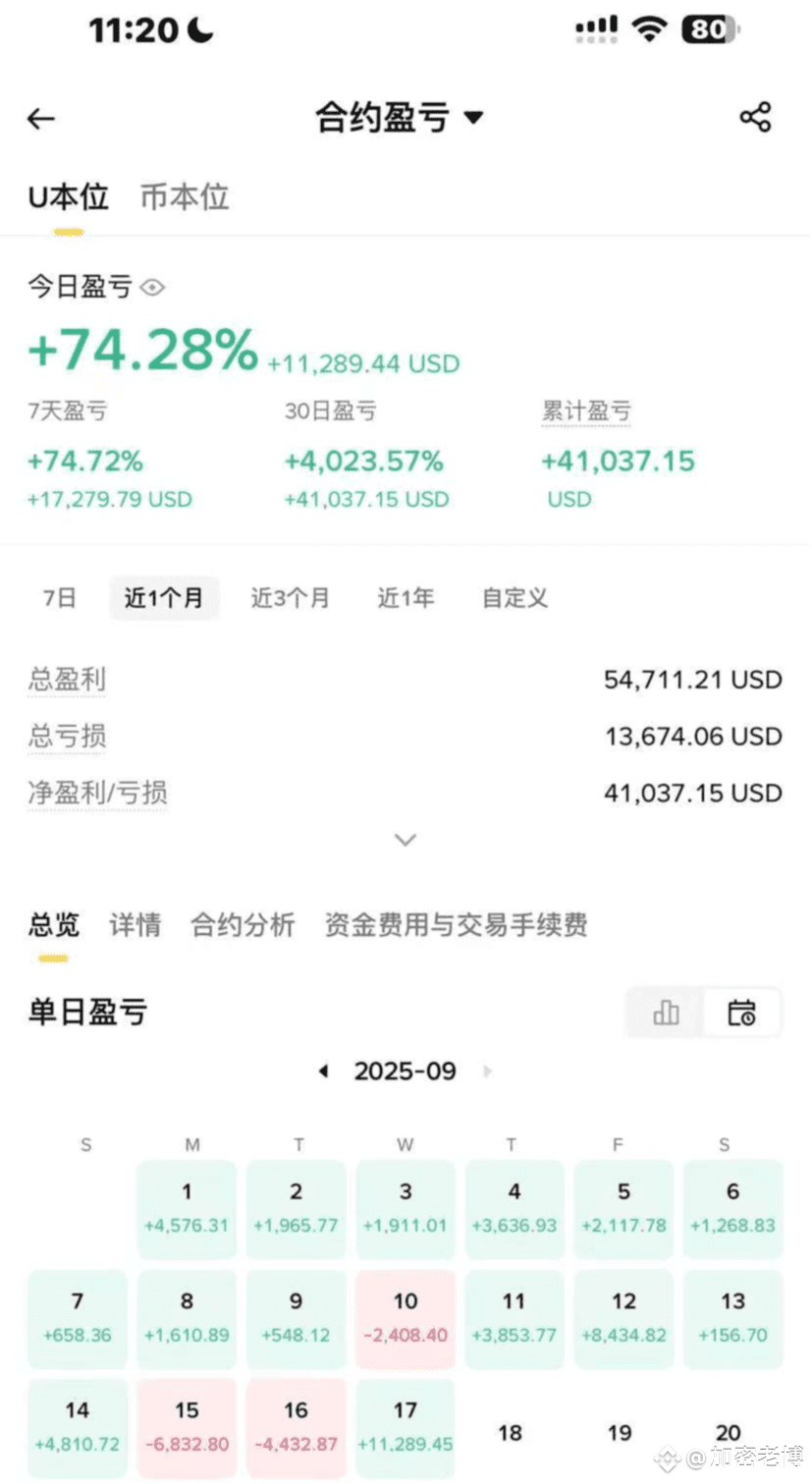Click the next month arrow beside 2025-09
The width and height of the screenshot is (812, 1484).
tap(488, 1072)
